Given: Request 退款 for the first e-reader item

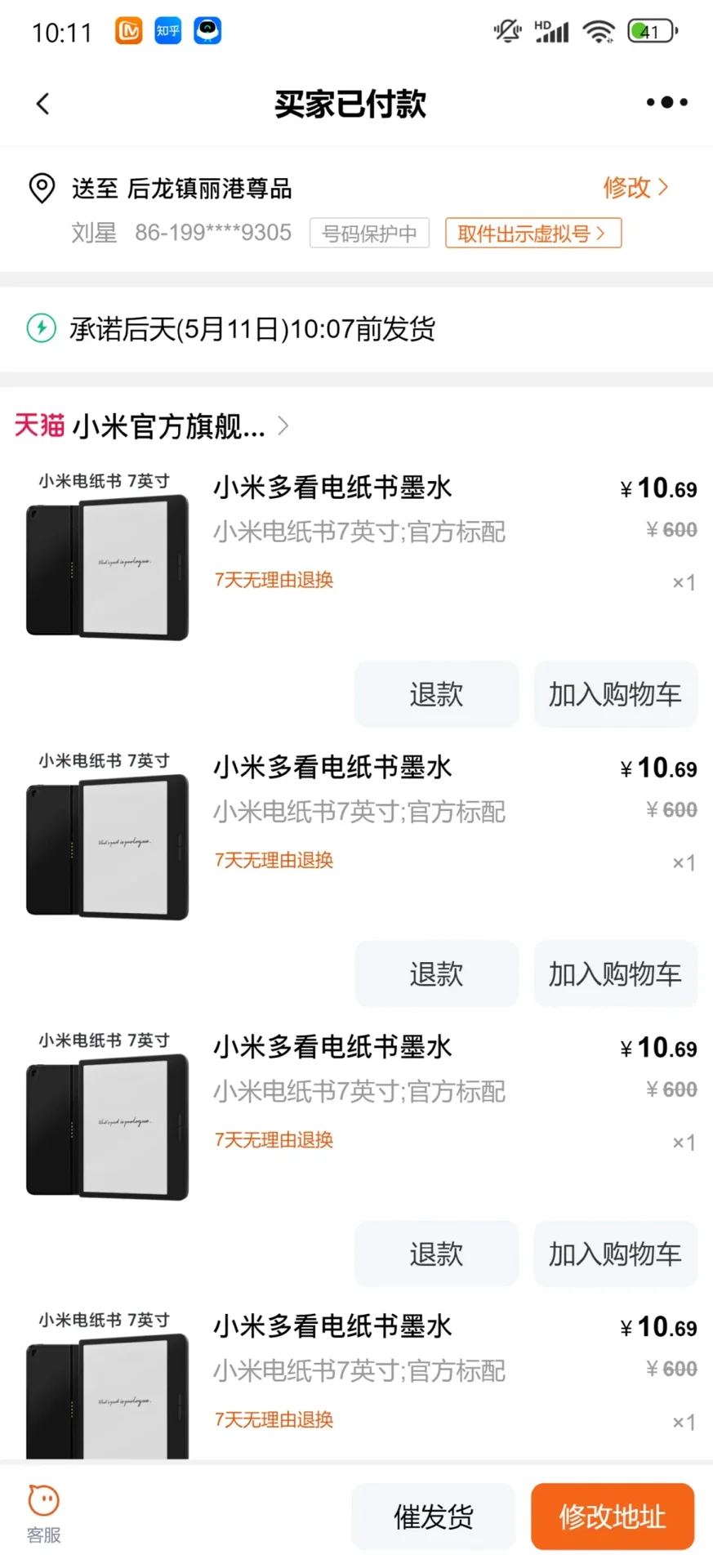Looking at the screenshot, I should point(436,694).
